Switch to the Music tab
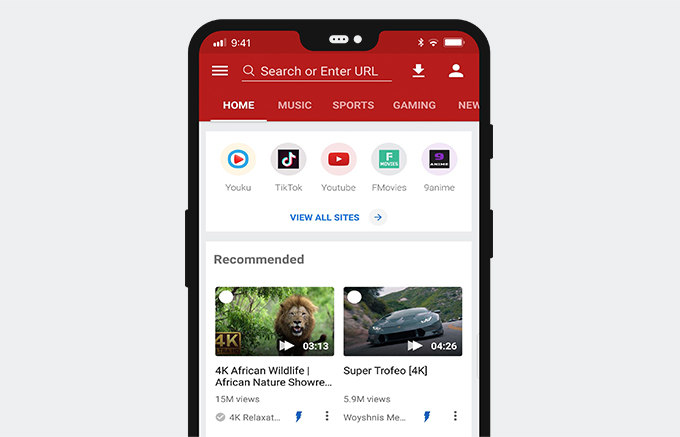 [294, 105]
